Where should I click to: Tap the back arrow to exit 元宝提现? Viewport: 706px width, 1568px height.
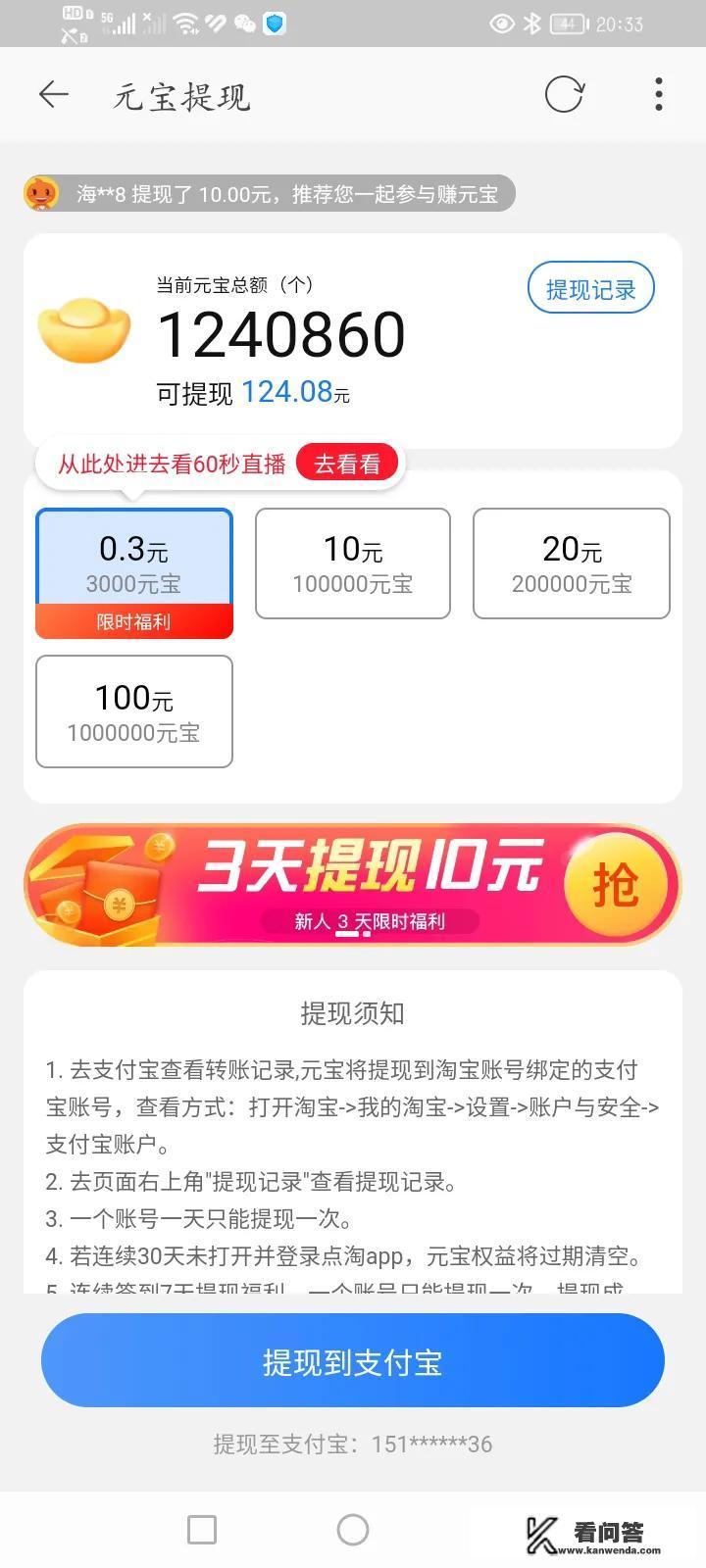[54, 95]
